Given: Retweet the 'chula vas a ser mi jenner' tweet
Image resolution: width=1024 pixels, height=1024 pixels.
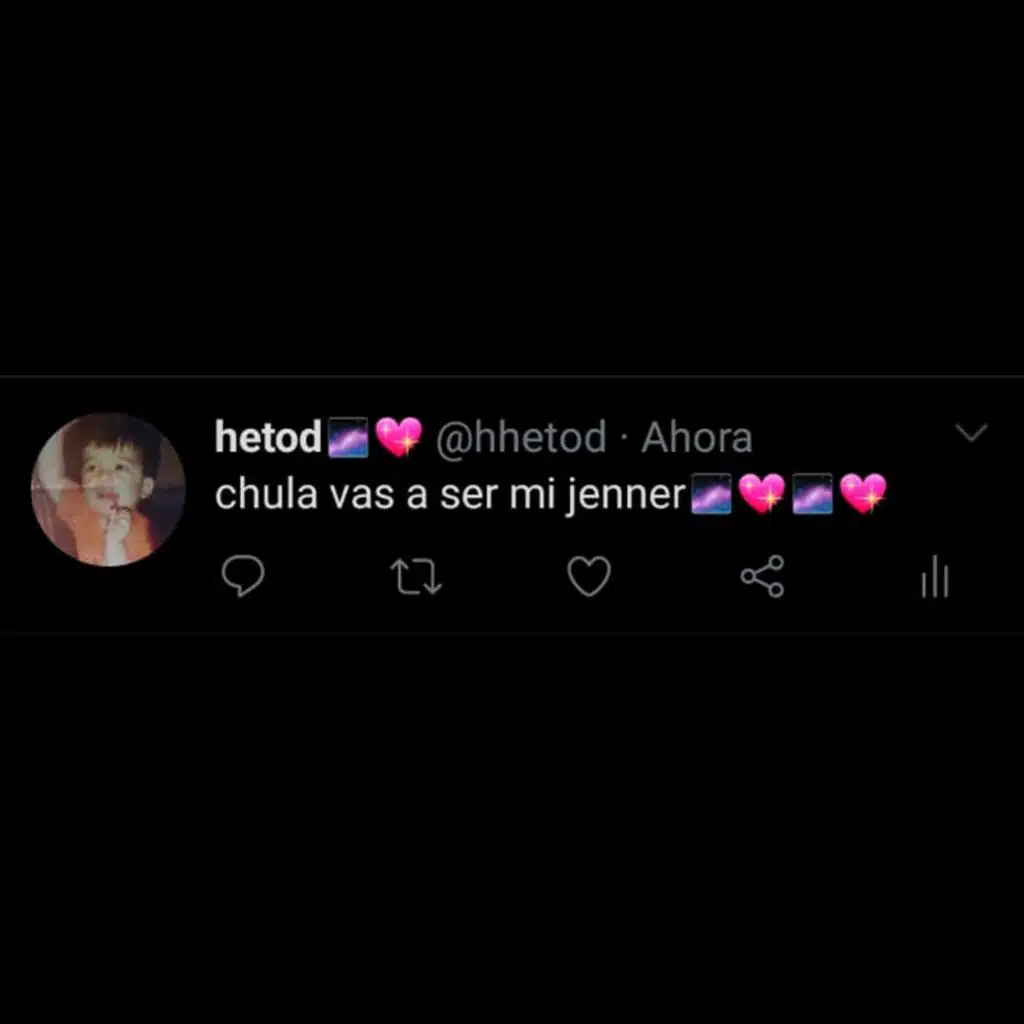Looking at the screenshot, I should pos(415,577).
